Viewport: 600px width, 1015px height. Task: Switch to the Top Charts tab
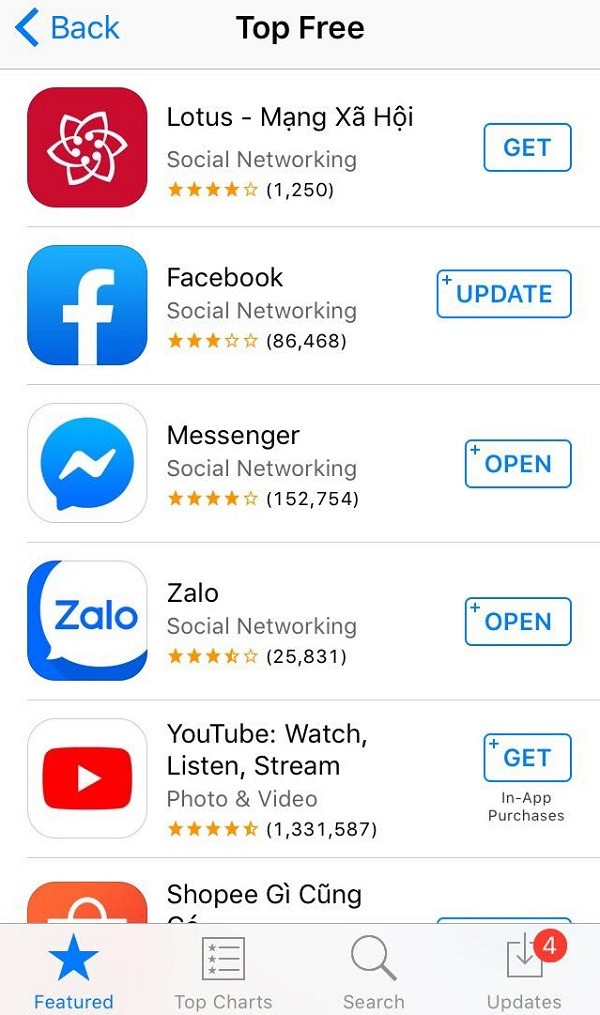[x=222, y=970]
